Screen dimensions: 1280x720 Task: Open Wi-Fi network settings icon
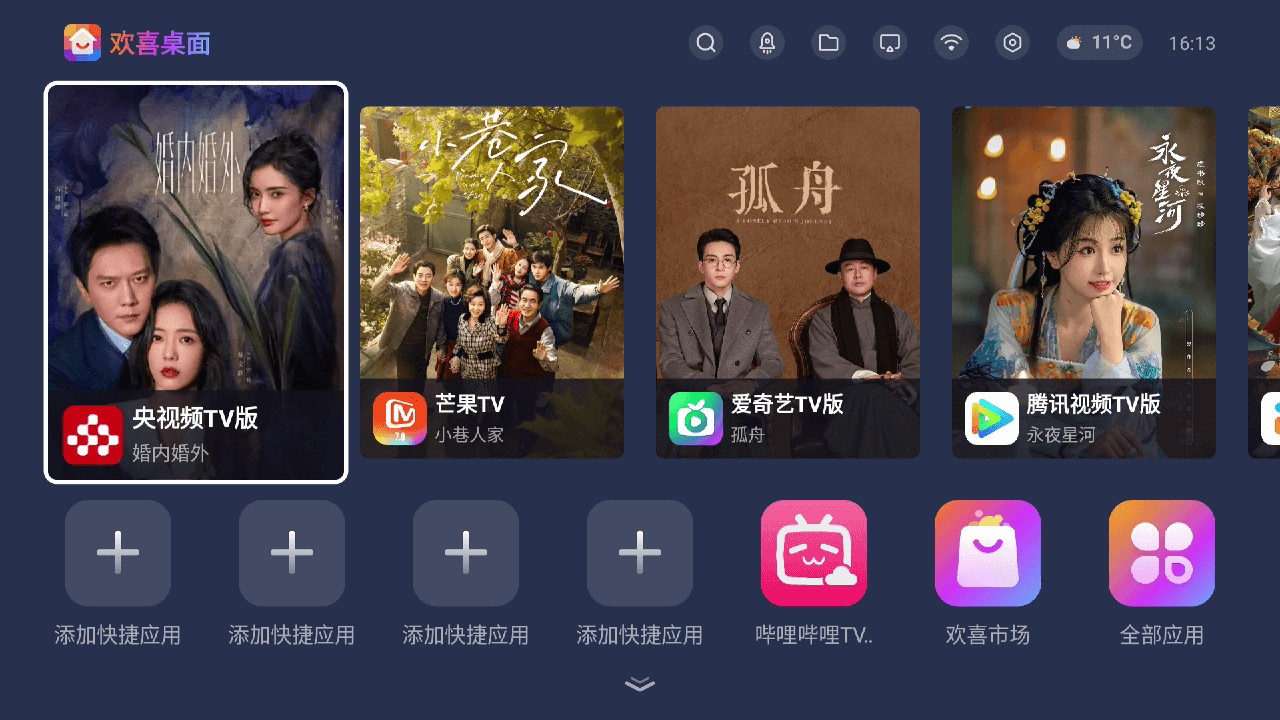[x=951, y=43]
